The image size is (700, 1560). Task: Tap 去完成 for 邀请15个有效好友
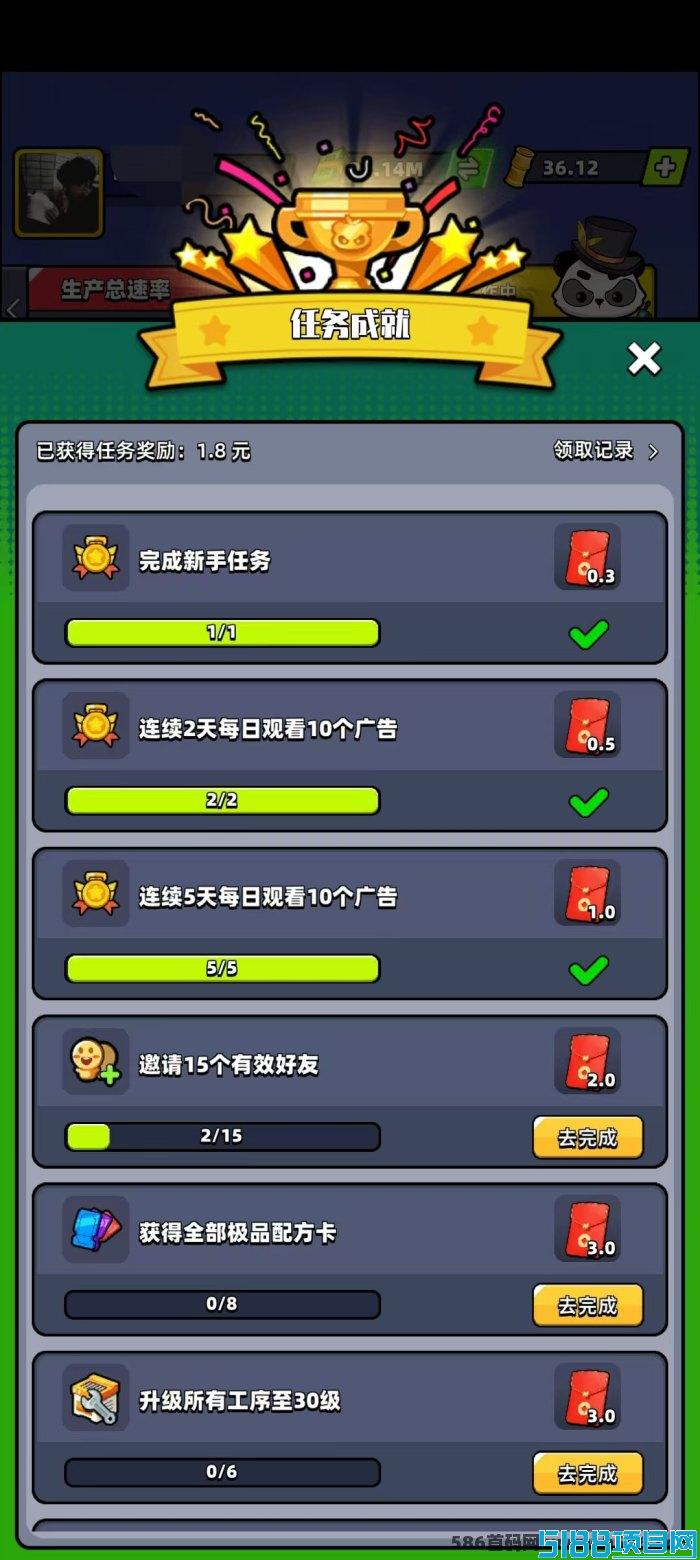(x=587, y=1138)
